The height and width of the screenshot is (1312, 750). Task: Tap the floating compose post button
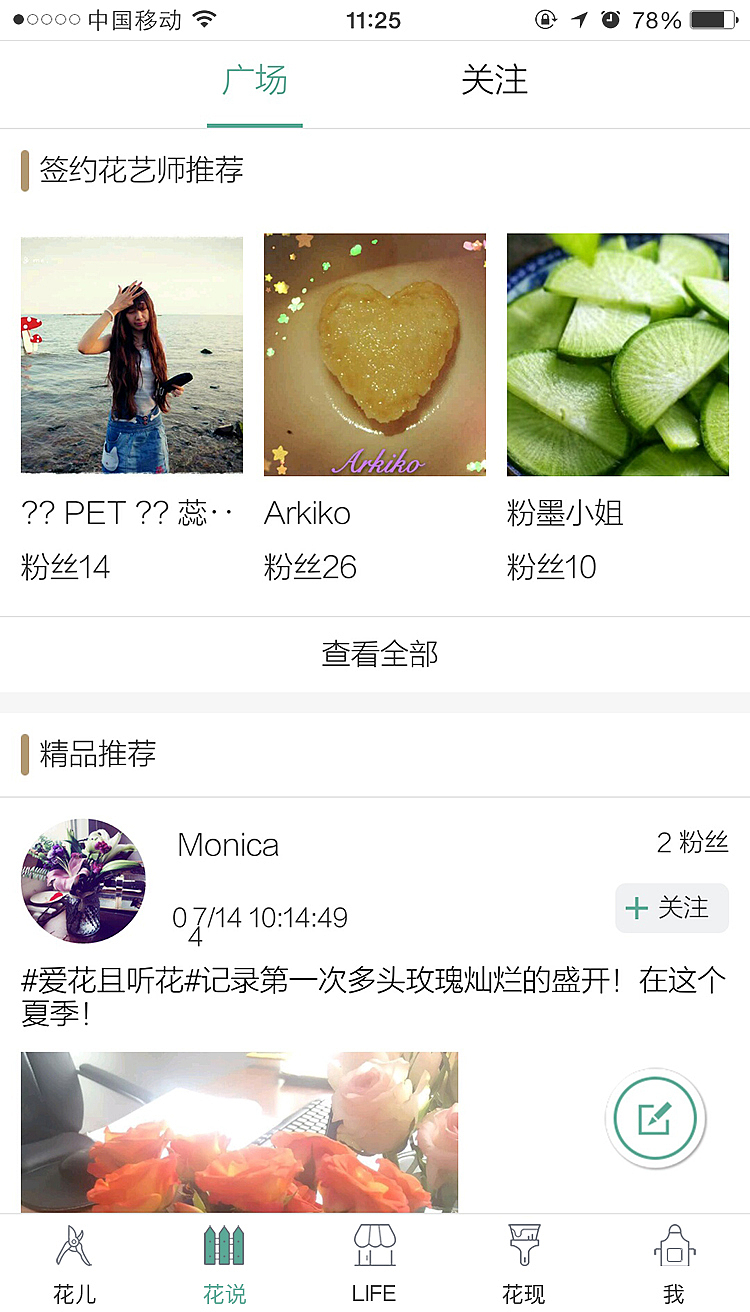656,1118
